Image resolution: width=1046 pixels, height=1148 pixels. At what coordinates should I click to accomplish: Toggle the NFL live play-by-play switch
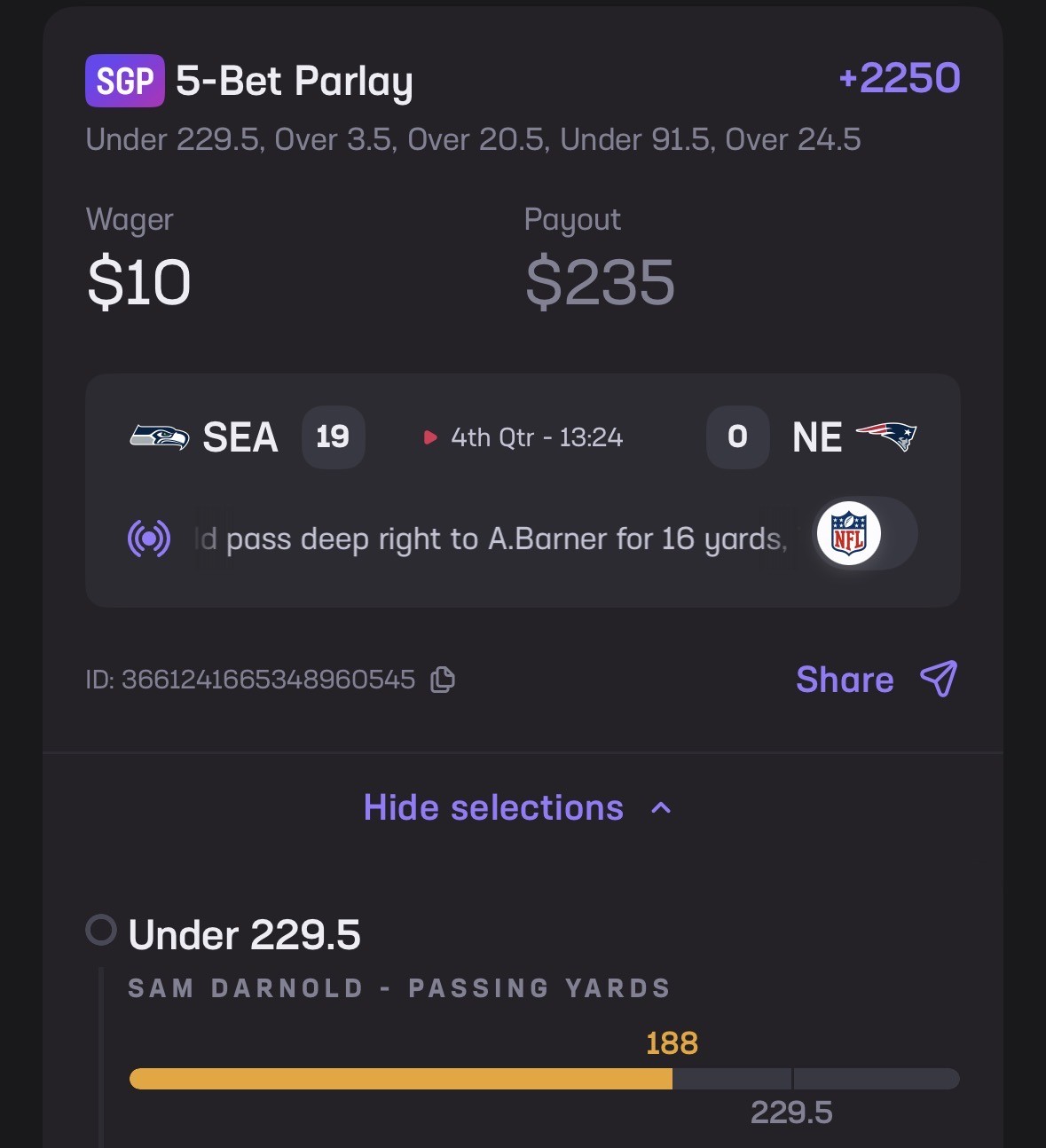(864, 534)
